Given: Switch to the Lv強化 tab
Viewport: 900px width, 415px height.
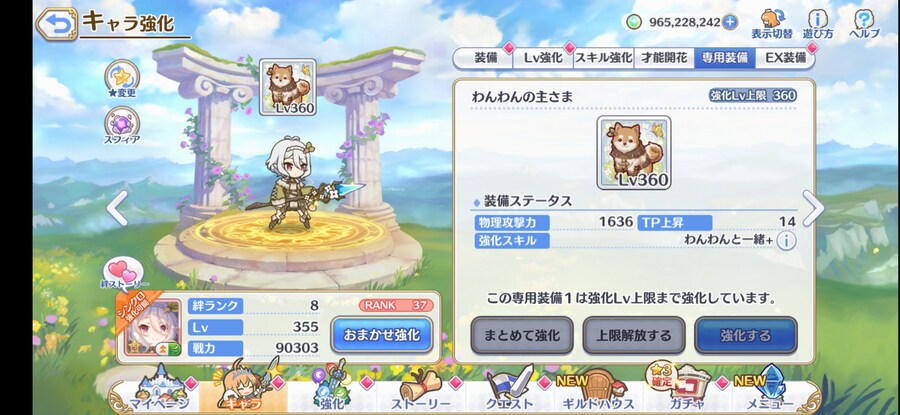Looking at the screenshot, I should (544, 58).
